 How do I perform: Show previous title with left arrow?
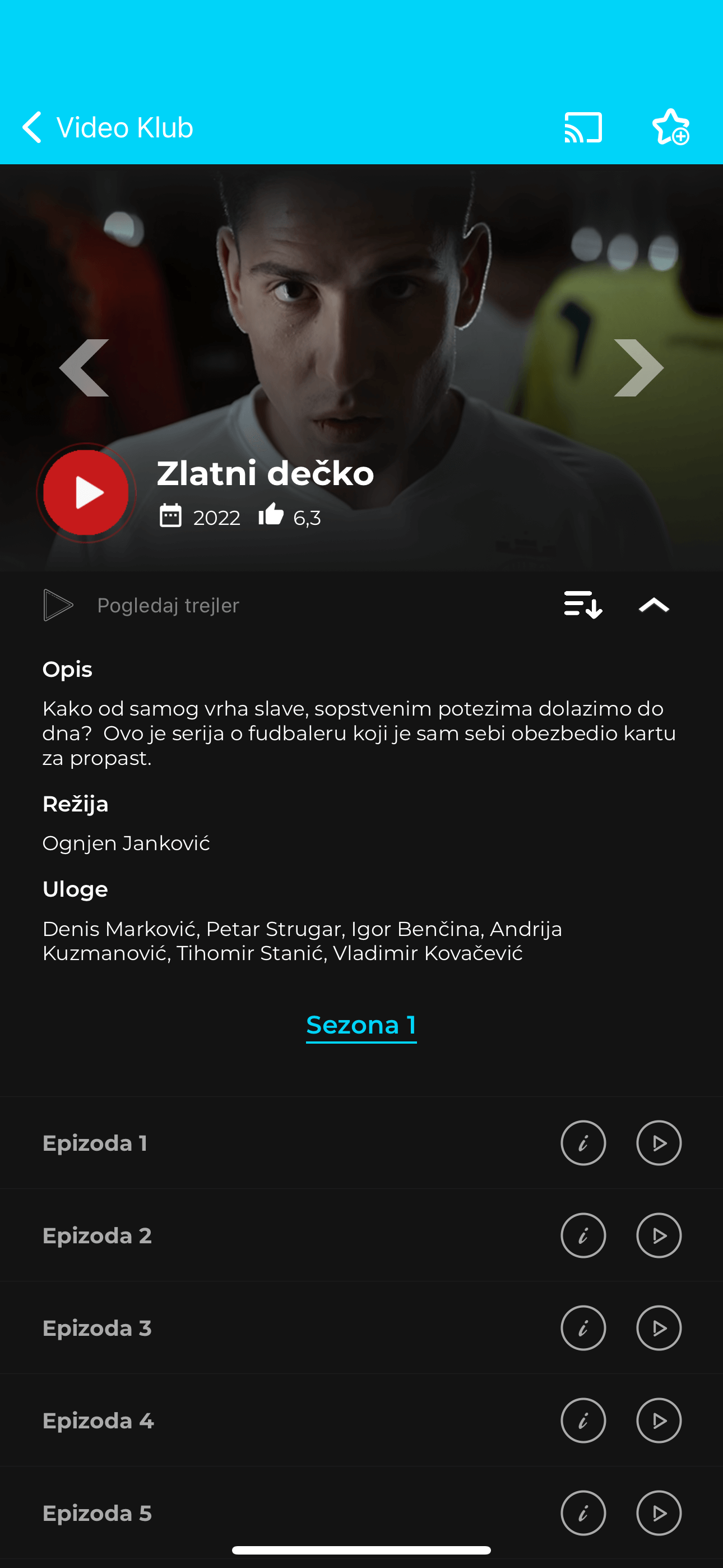click(x=84, y=368)
